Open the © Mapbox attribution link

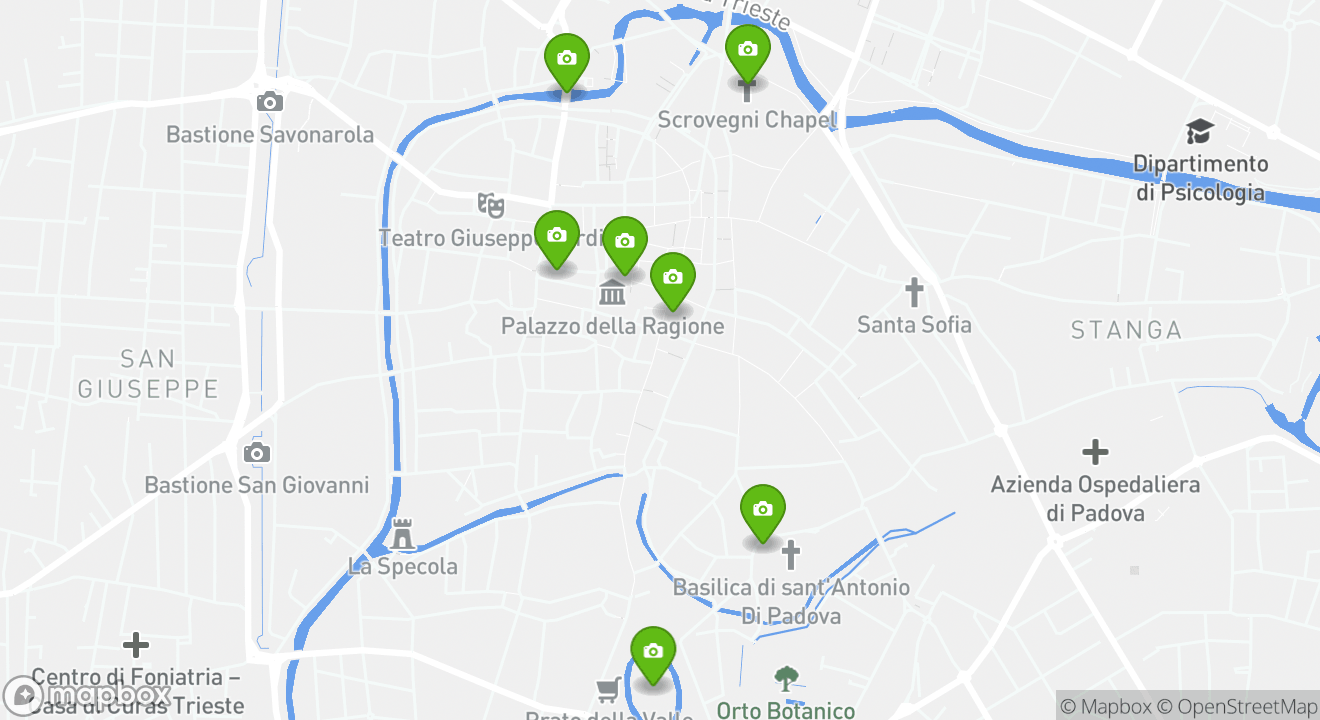[x=1108, y=706]
